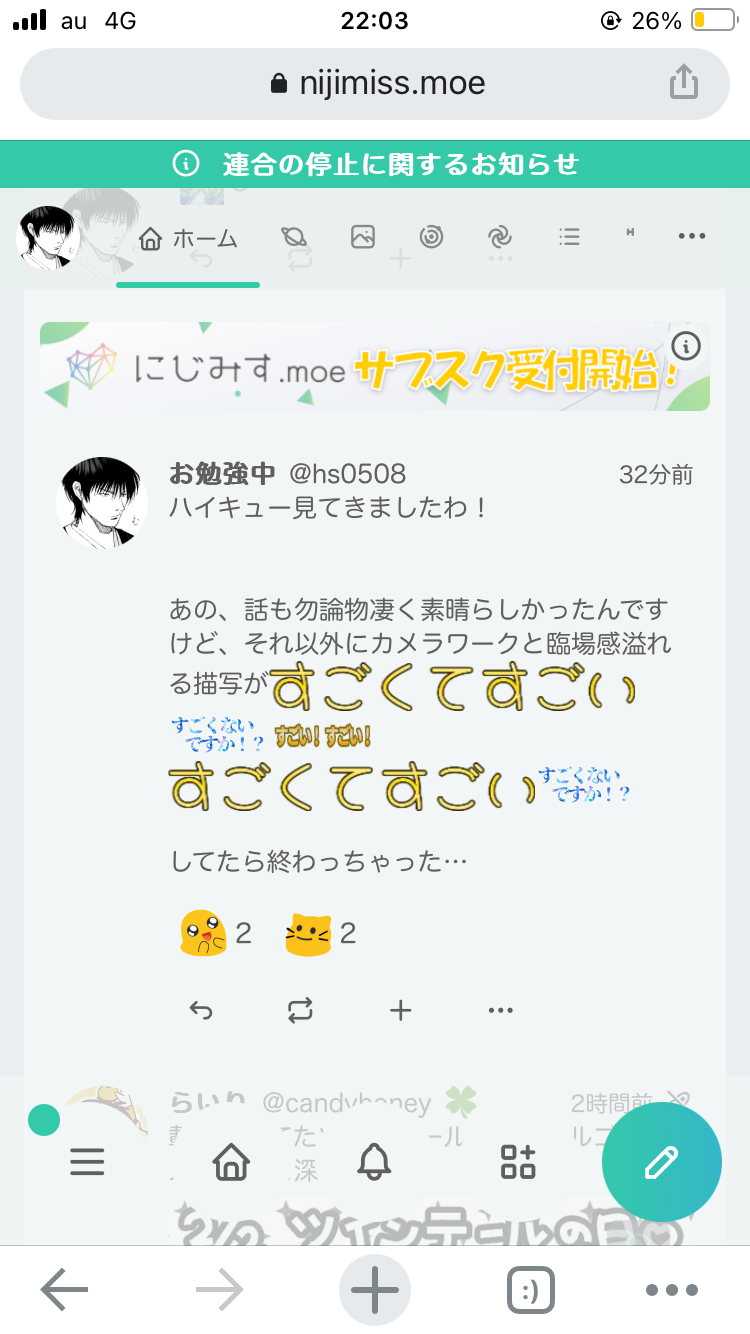The image size is (750, 1334).
Task: Share the nijimiss.moe page from address bar
Action: tap(683, 83)
